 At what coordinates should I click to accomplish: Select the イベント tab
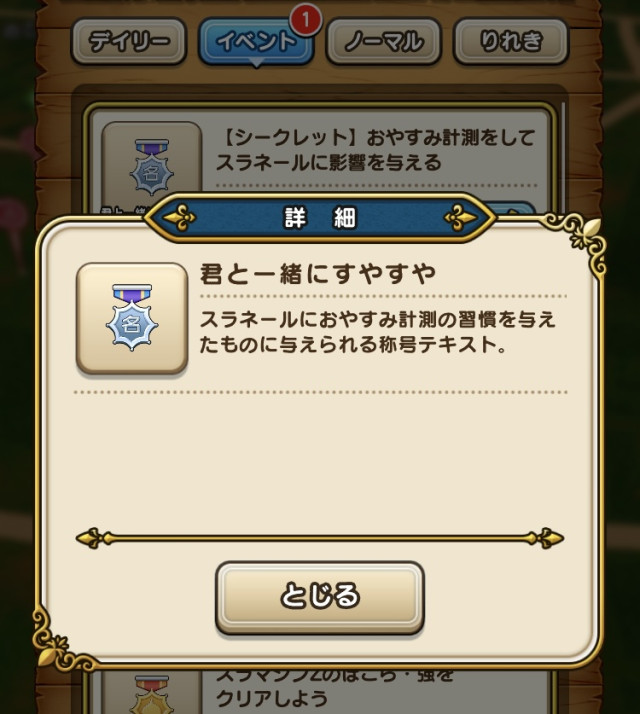tap(256, 42)
